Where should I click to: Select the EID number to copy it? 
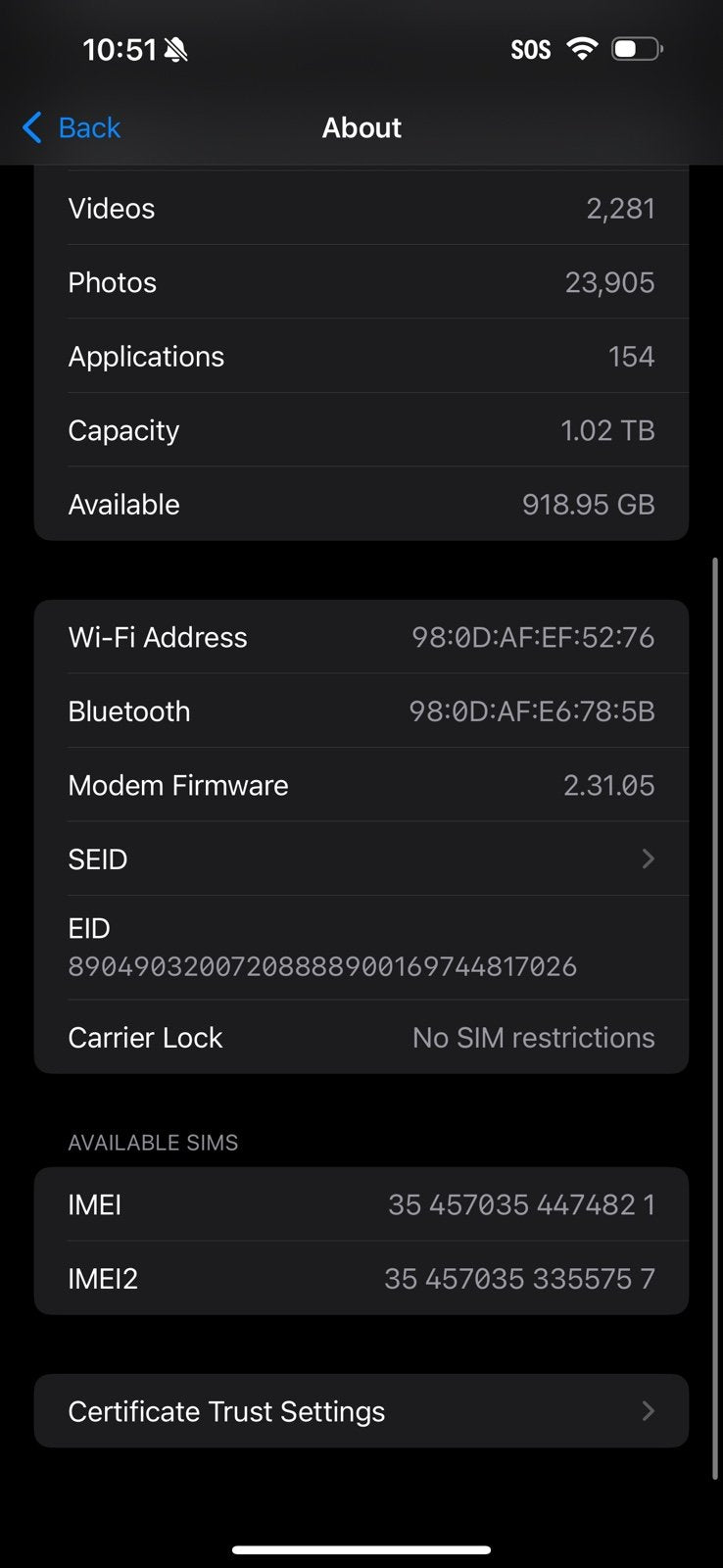click(x=323, y=966)
